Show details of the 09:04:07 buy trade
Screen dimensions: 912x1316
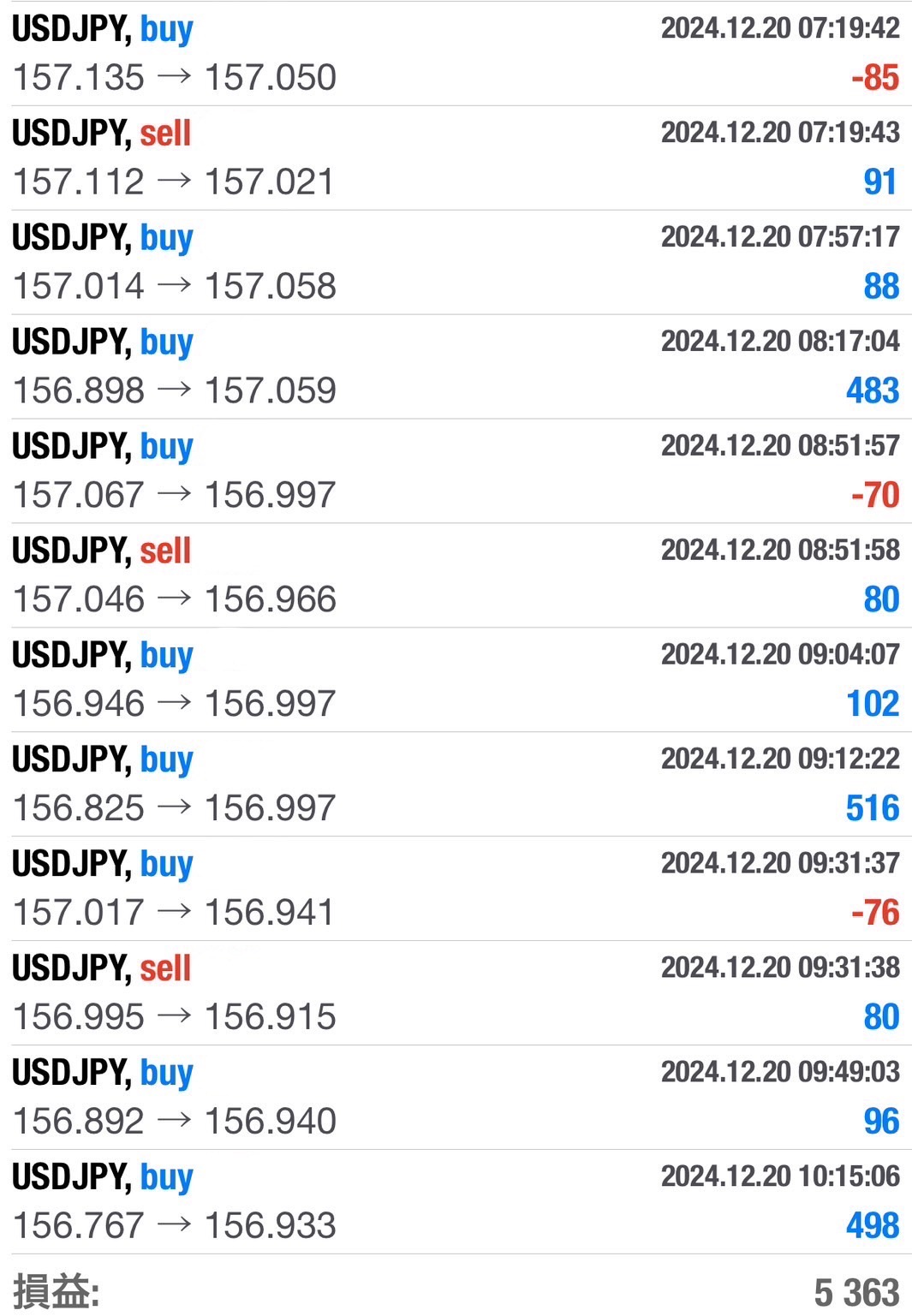click(x=456, y=680)
